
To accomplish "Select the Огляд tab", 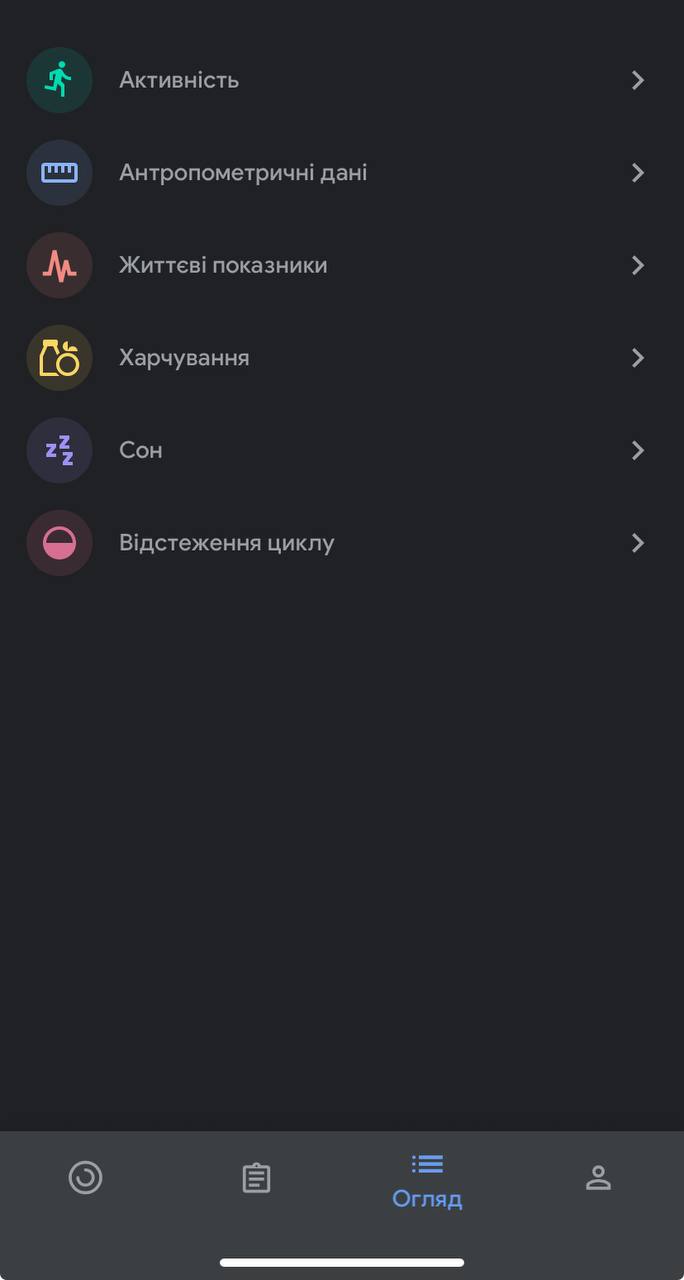I will (427, 1181).
